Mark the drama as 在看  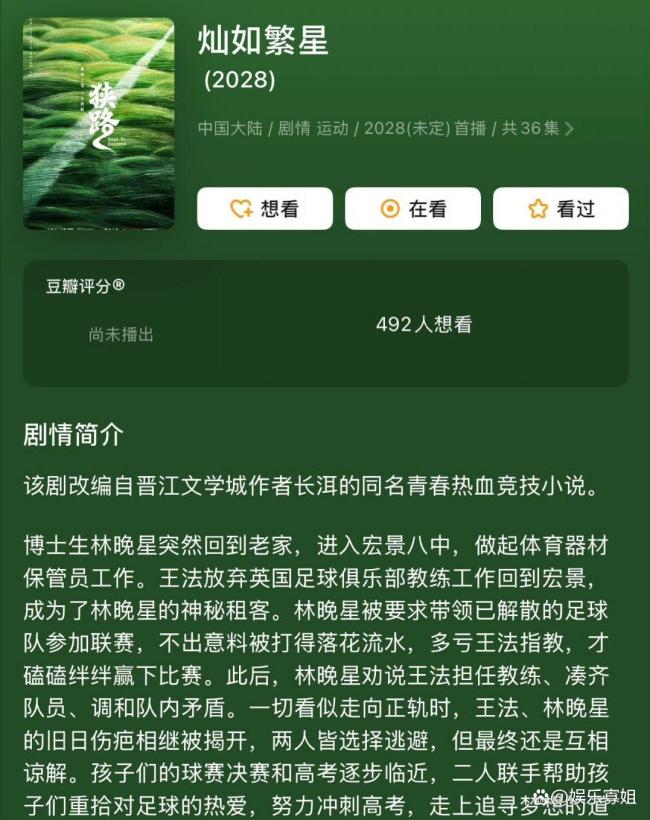(413, 208)
